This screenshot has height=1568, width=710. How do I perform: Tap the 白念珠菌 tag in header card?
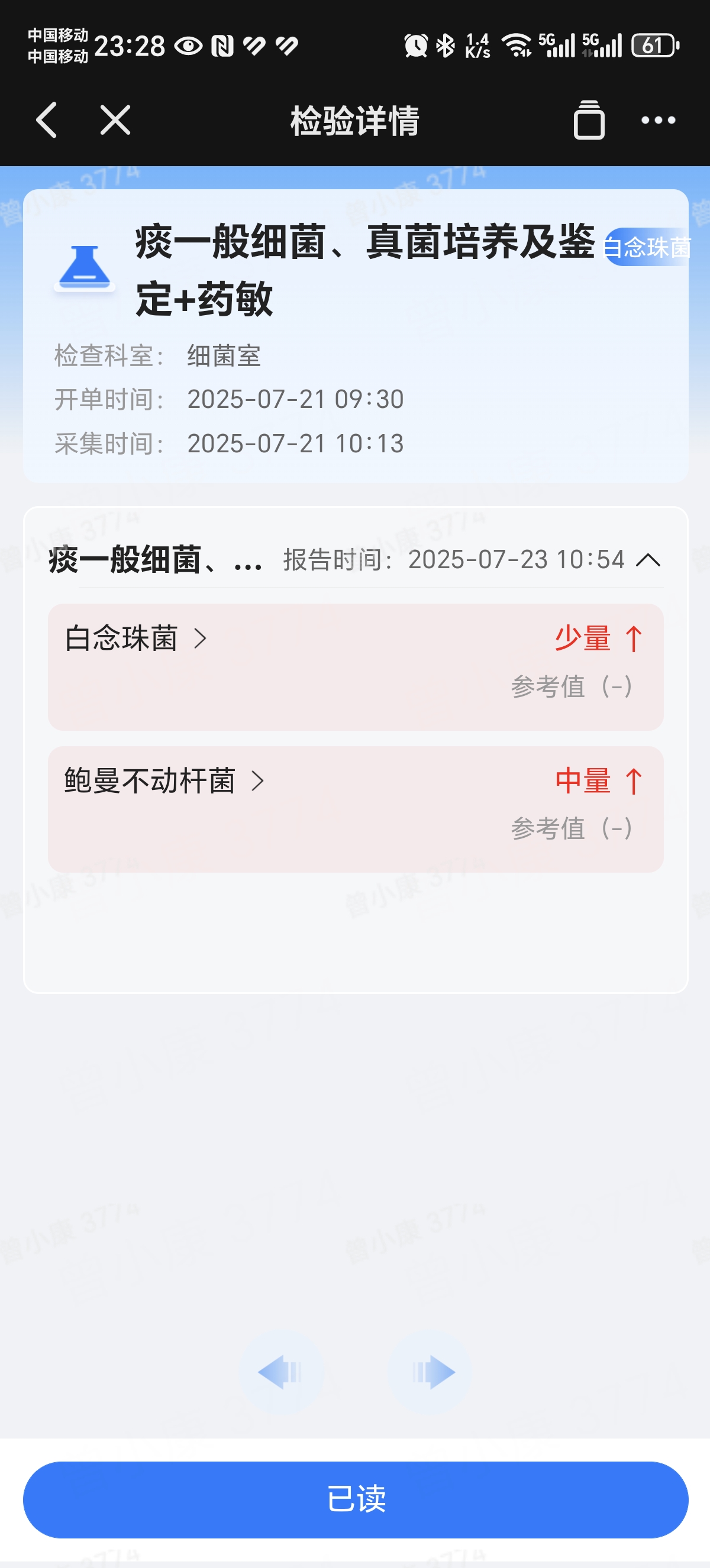coord(647,247)
